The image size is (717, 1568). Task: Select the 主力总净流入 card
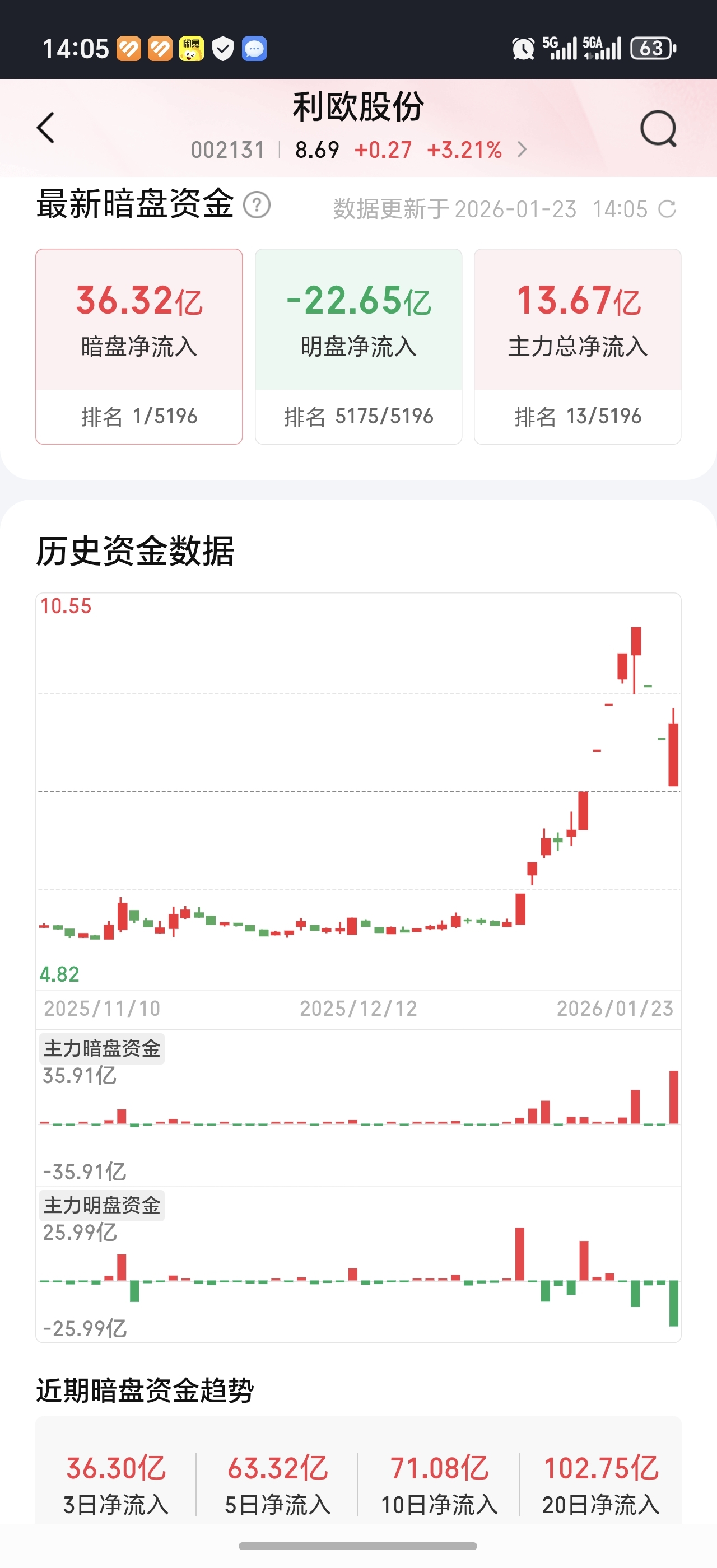point(578,346)
